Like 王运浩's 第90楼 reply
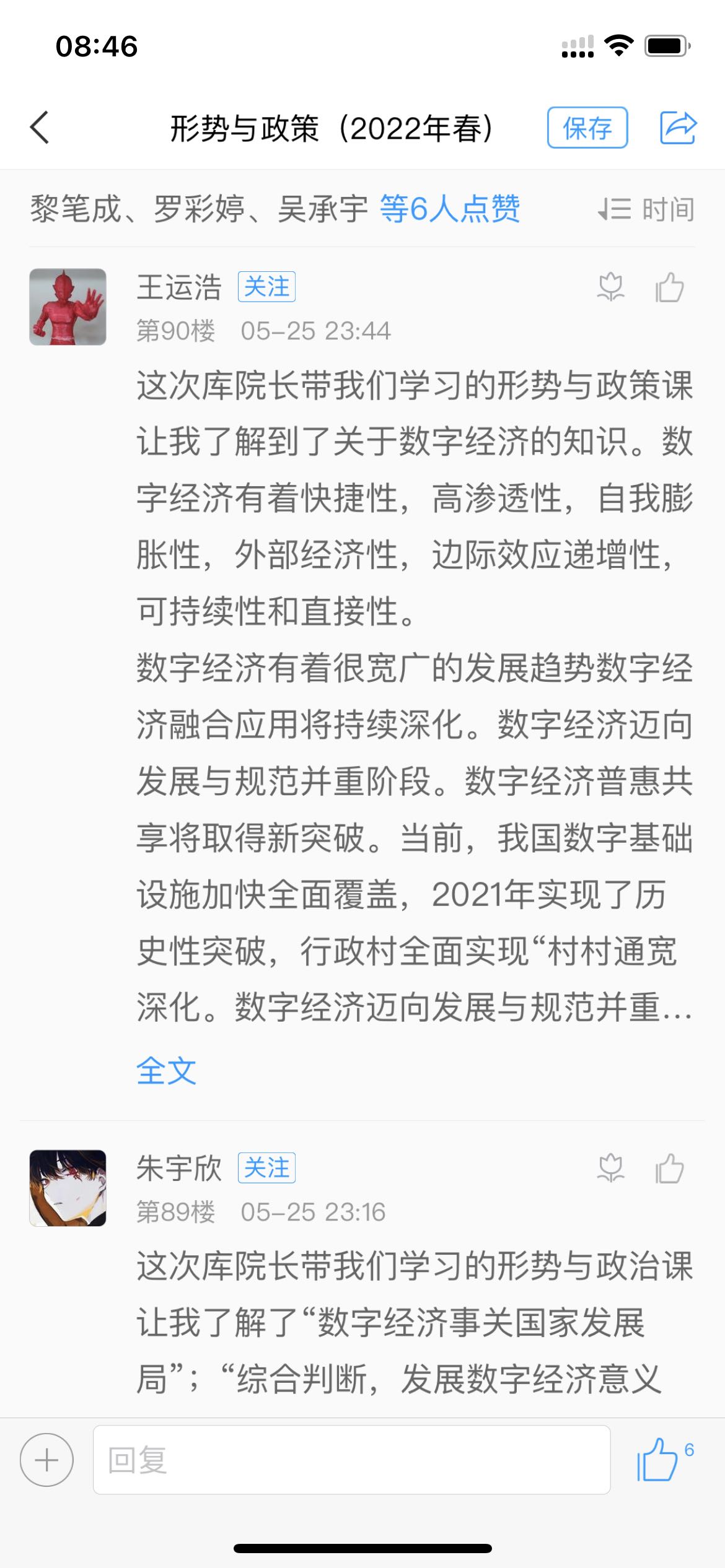 click(x=669, y=287)
